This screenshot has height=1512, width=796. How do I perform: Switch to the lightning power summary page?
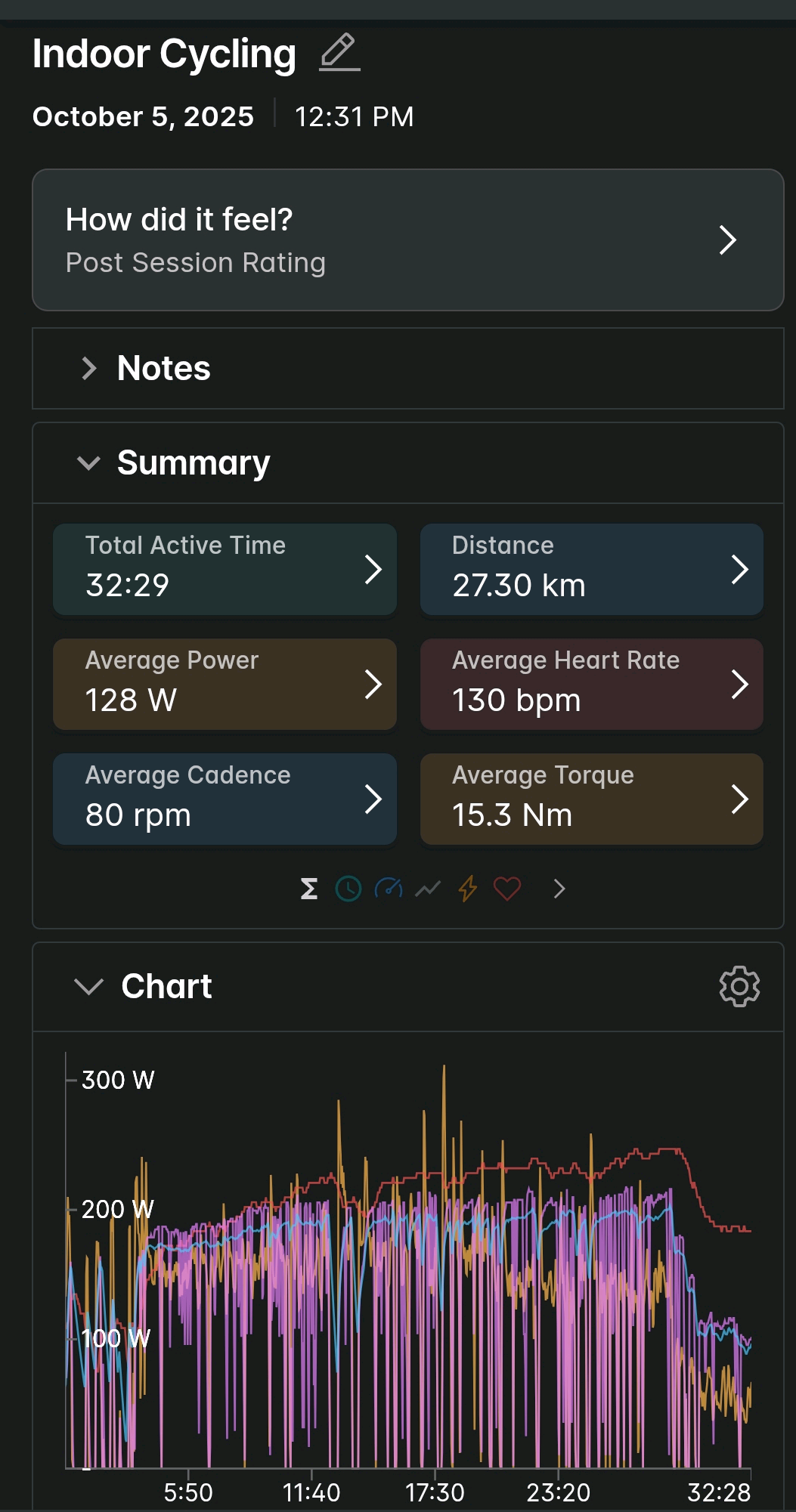468,889
